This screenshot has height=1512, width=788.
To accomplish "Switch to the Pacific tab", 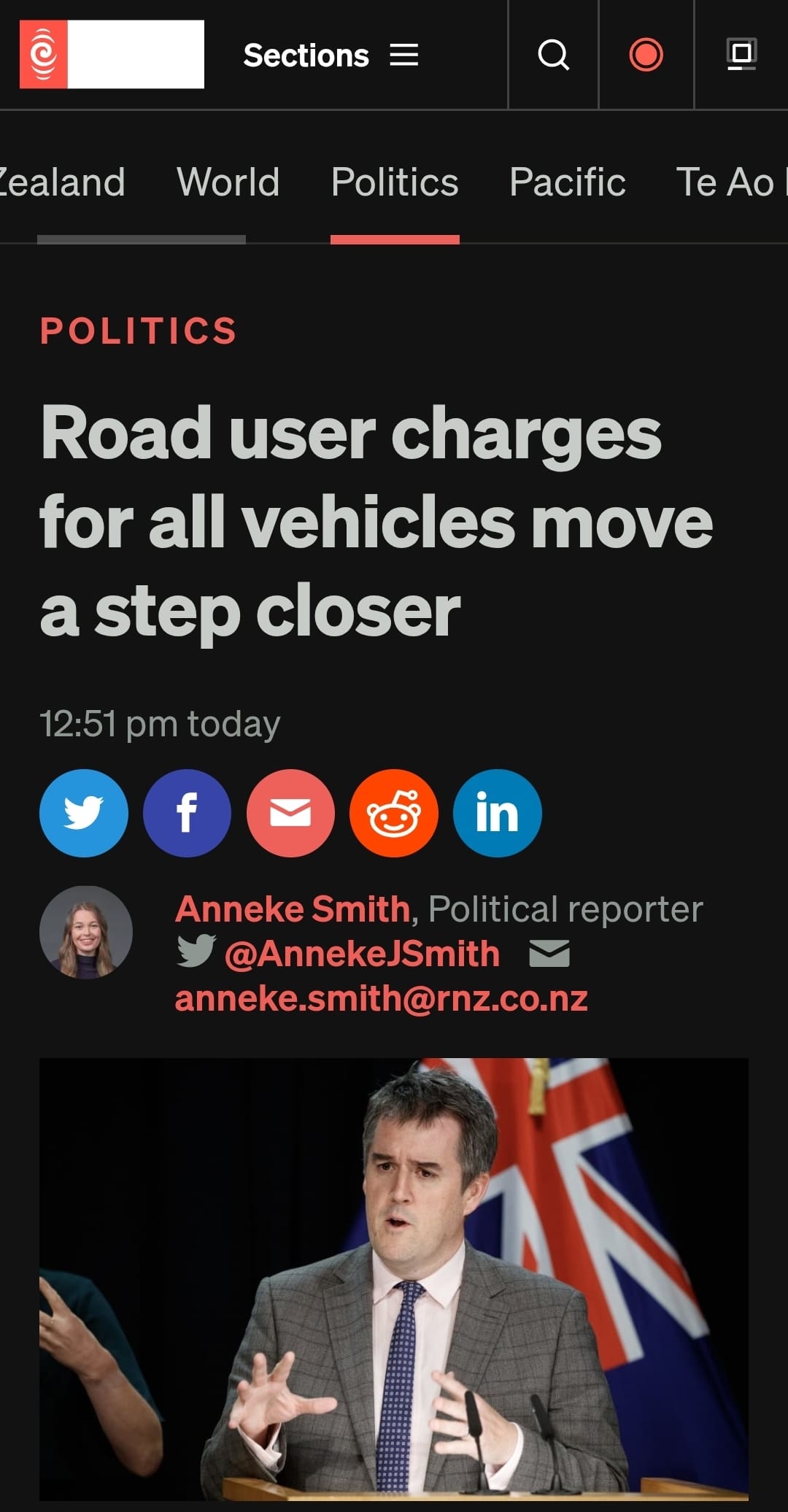I will [567, 182].
